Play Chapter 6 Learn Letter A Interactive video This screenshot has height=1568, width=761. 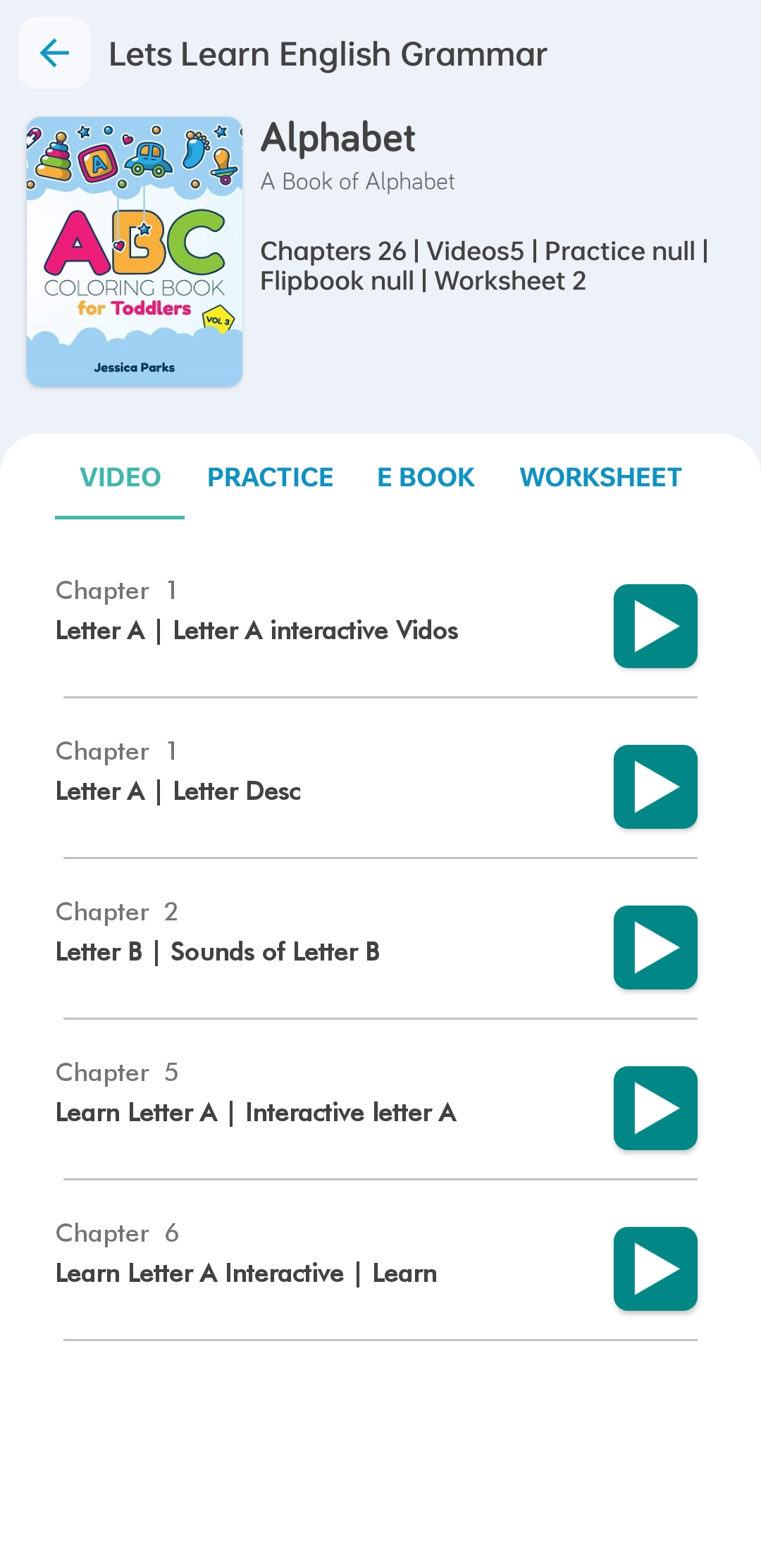coord(655,1268)
